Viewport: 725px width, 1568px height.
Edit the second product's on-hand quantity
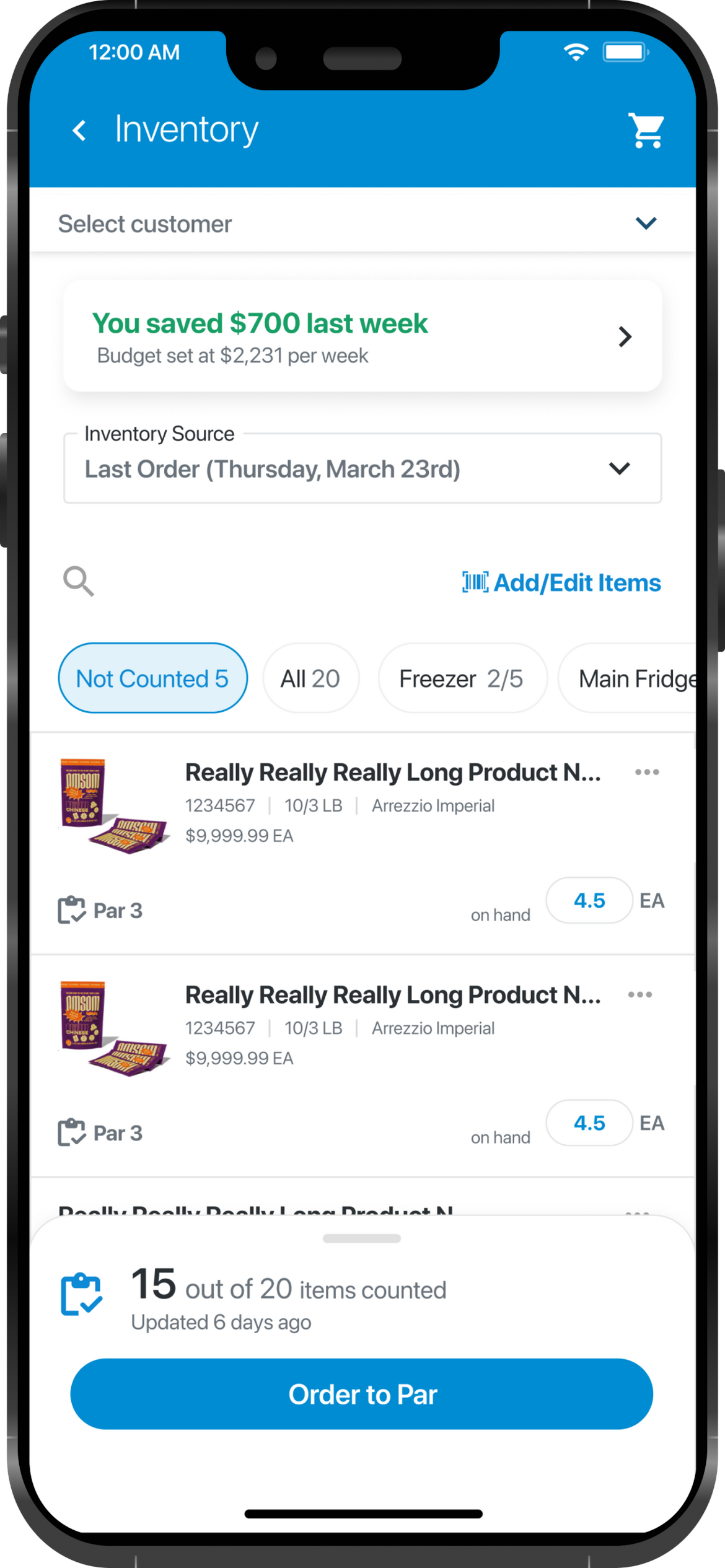(589, 1123)
